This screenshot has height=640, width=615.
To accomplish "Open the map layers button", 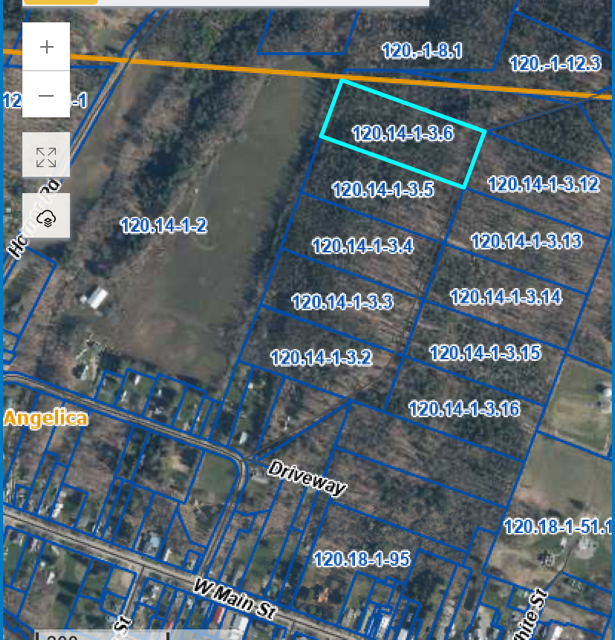I will point(46,216).
